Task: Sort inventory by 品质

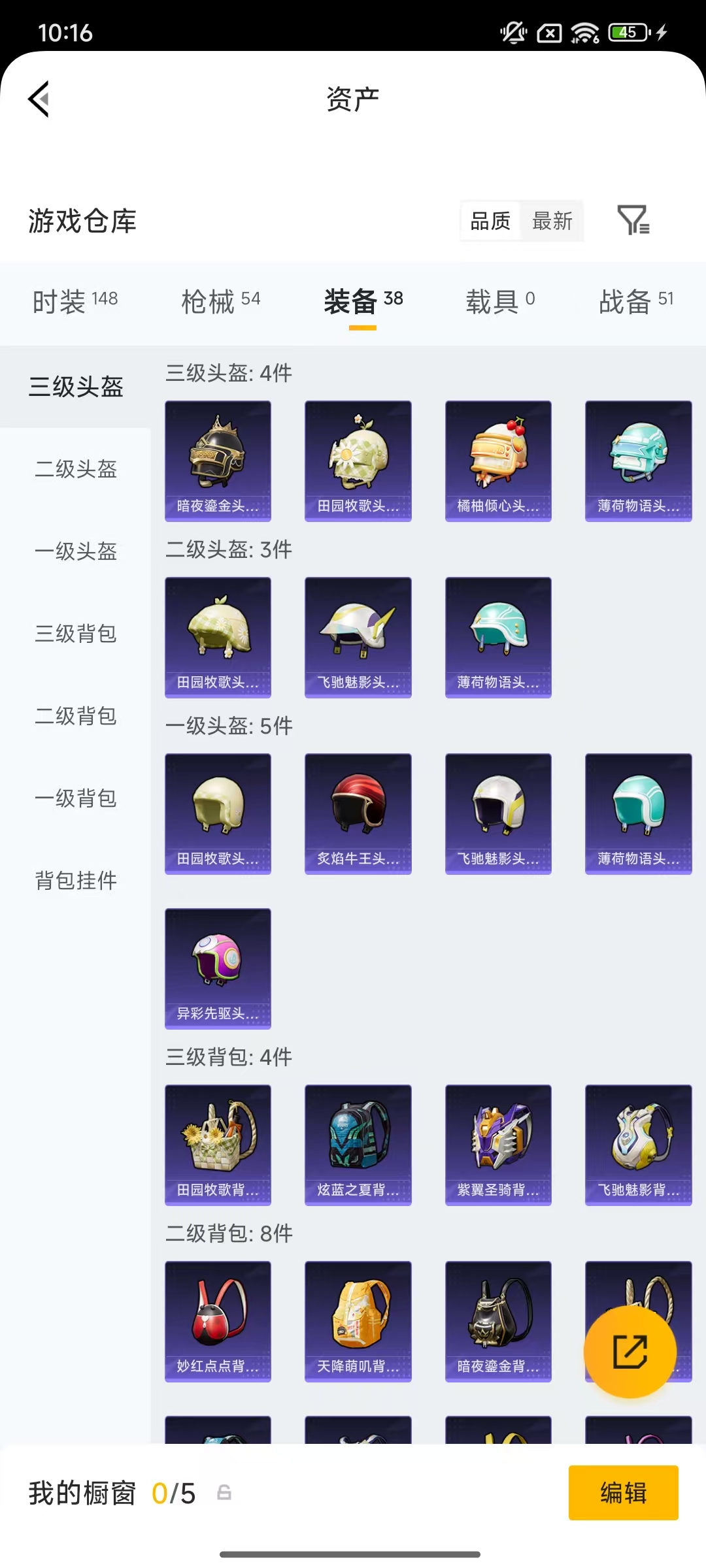Action: [x=489, y=221]
